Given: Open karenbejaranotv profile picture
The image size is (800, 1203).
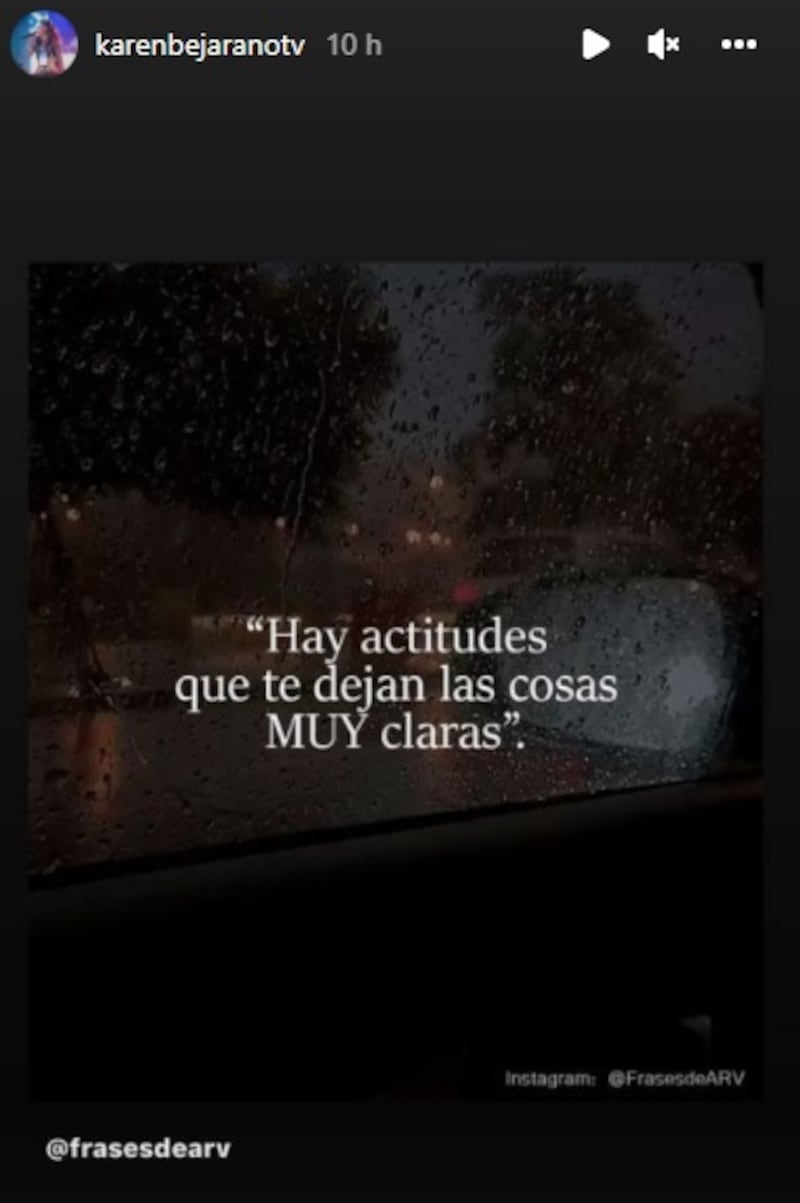Looking at the screenshot, I should (x=44, y=44).
